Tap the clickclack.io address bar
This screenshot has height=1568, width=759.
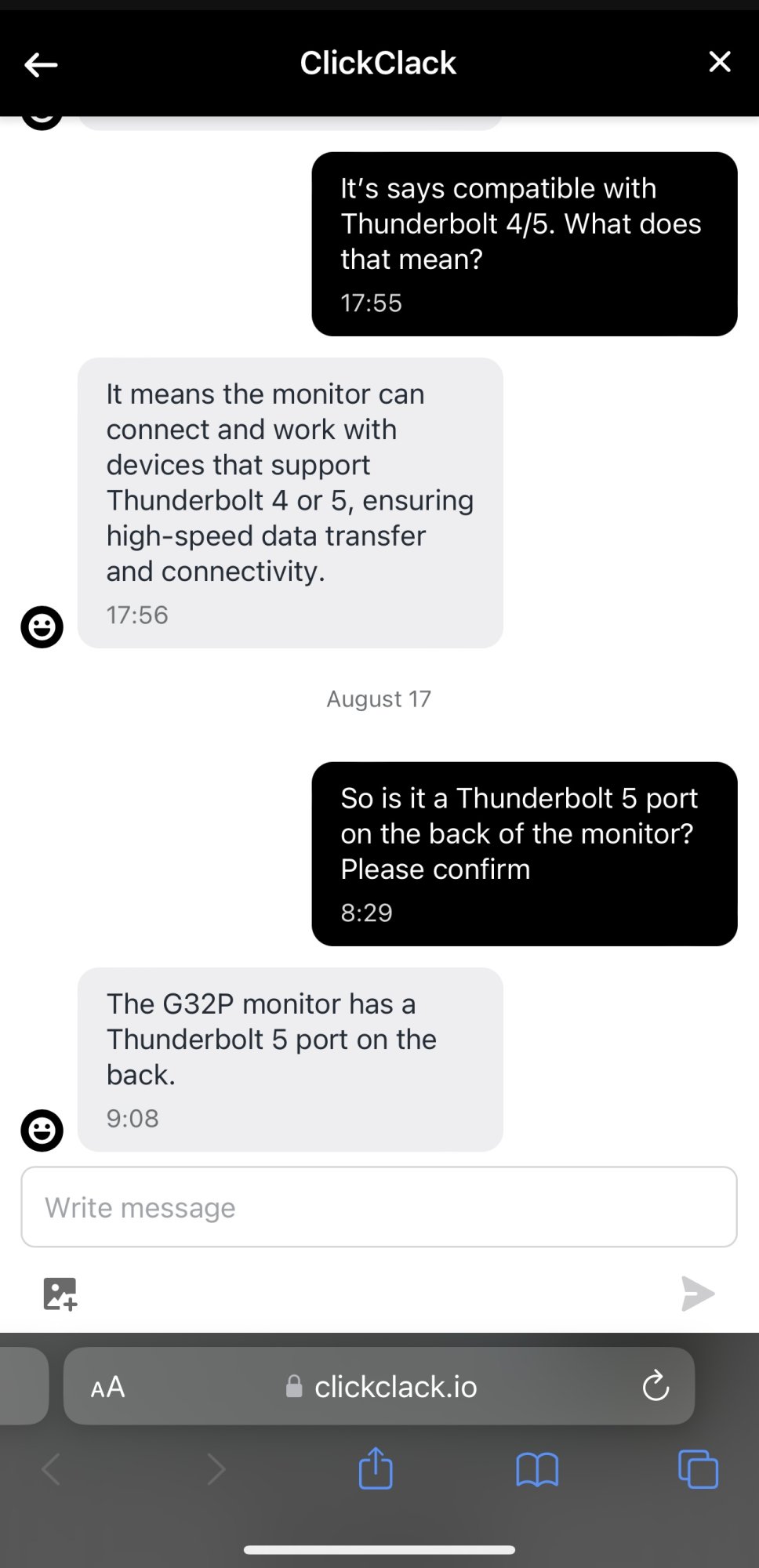tap(383, 1387)
